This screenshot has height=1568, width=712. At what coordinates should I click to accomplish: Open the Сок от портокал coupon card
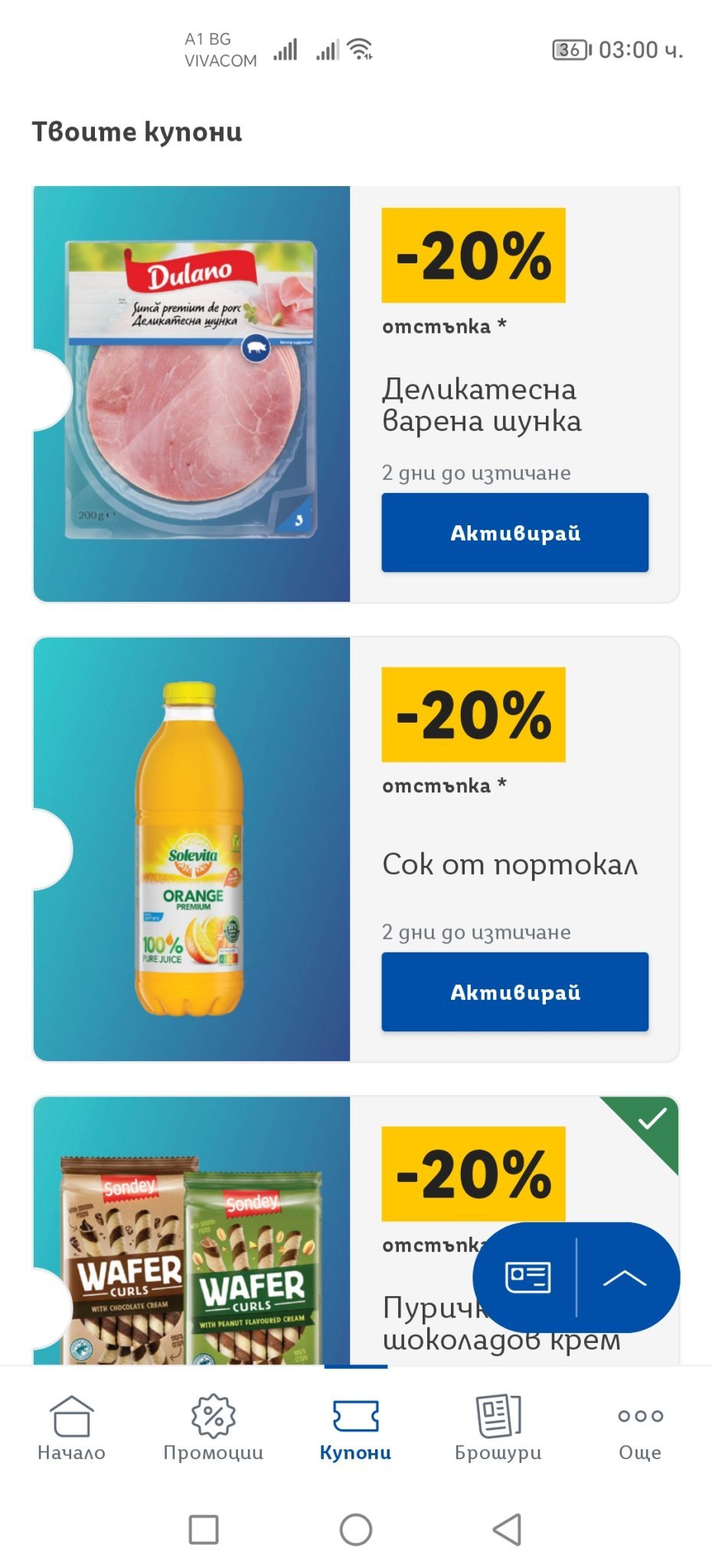356,849
